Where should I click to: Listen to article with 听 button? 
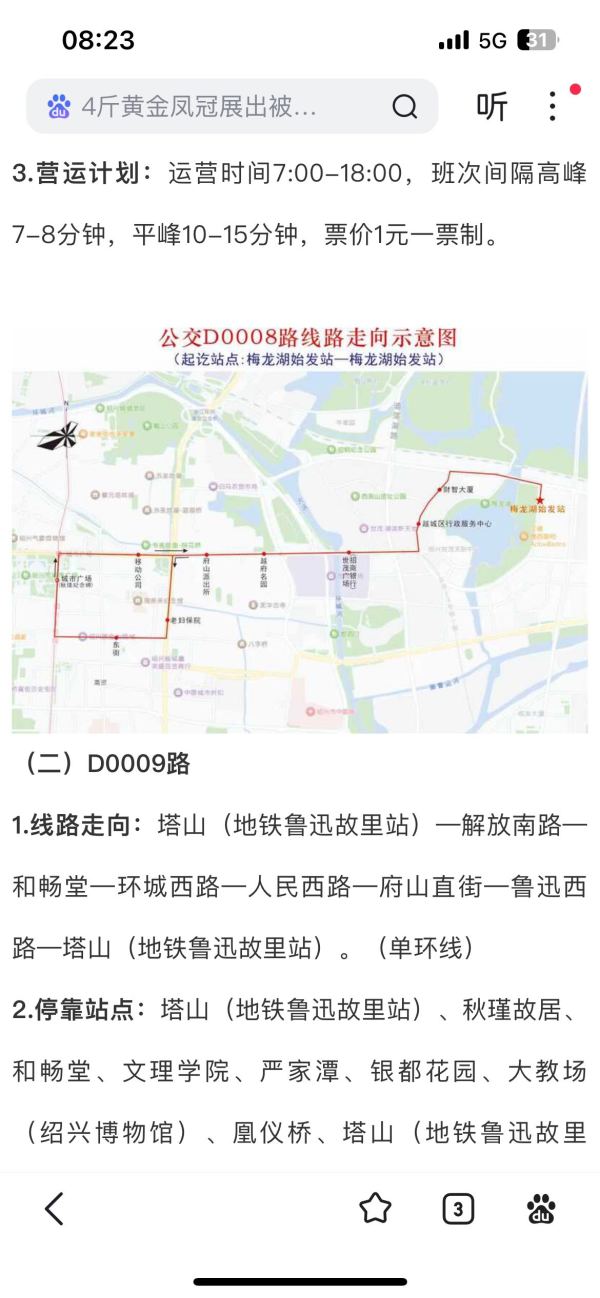491,107
